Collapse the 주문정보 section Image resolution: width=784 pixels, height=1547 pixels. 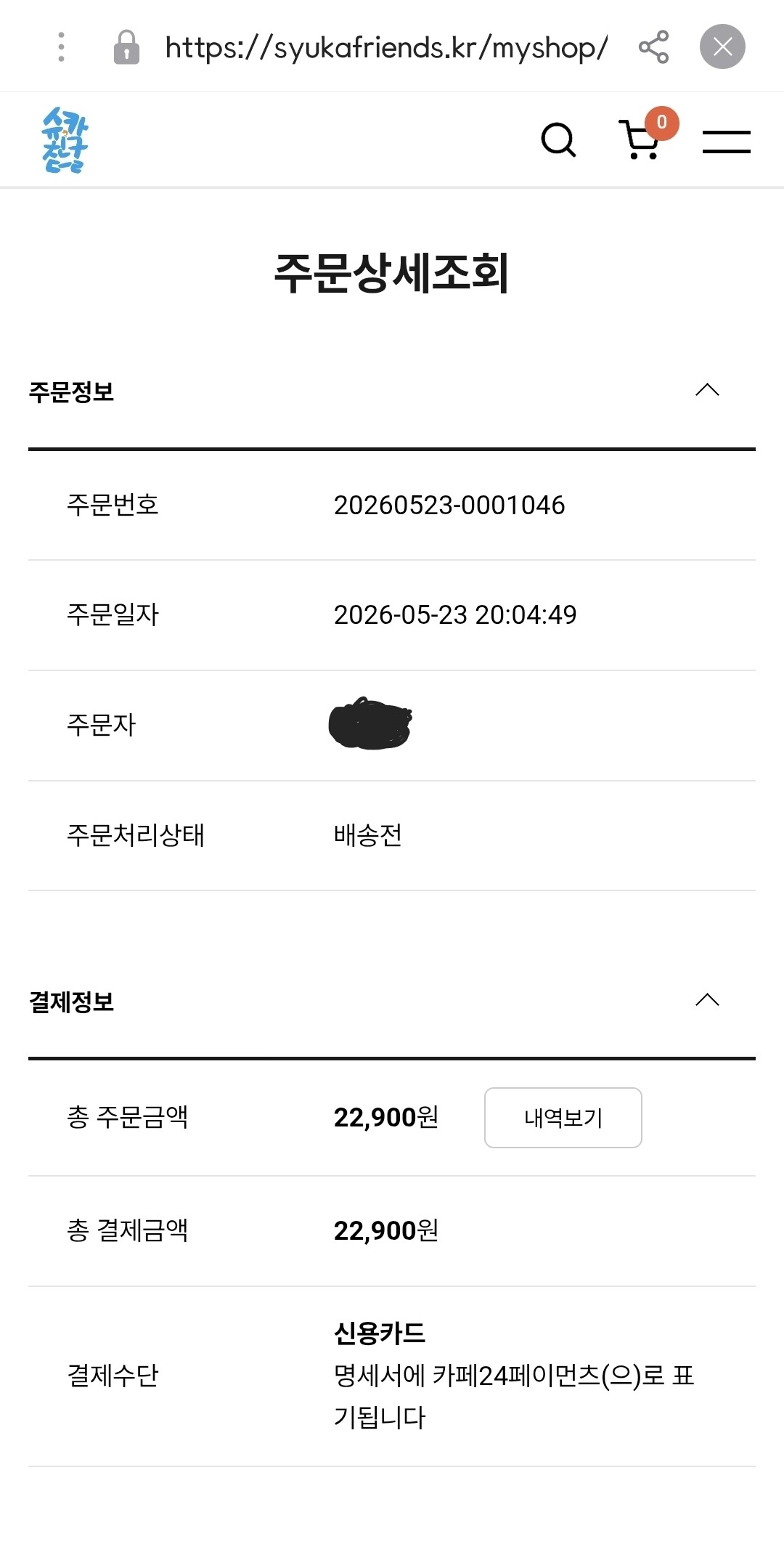tap(707, 391)
